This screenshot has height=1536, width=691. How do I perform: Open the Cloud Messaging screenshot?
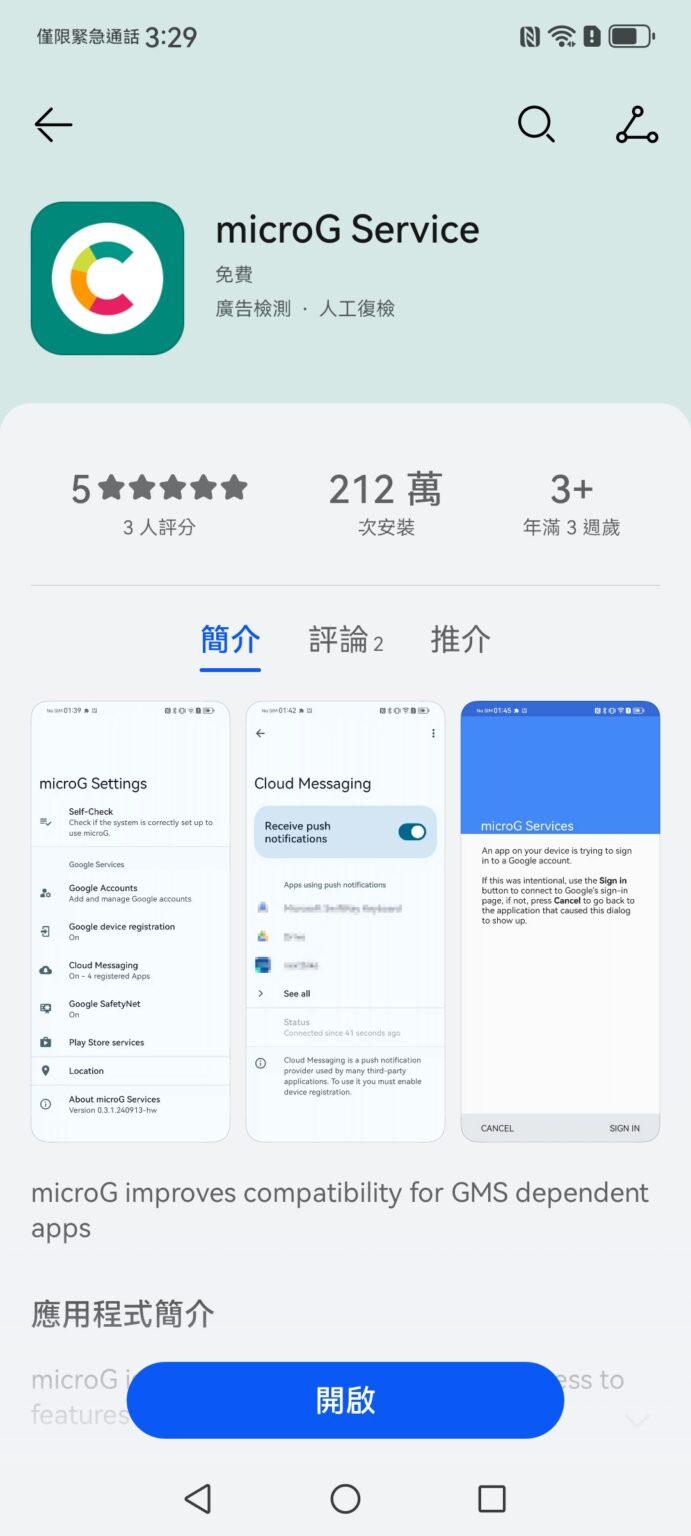(x=345, y=921)
